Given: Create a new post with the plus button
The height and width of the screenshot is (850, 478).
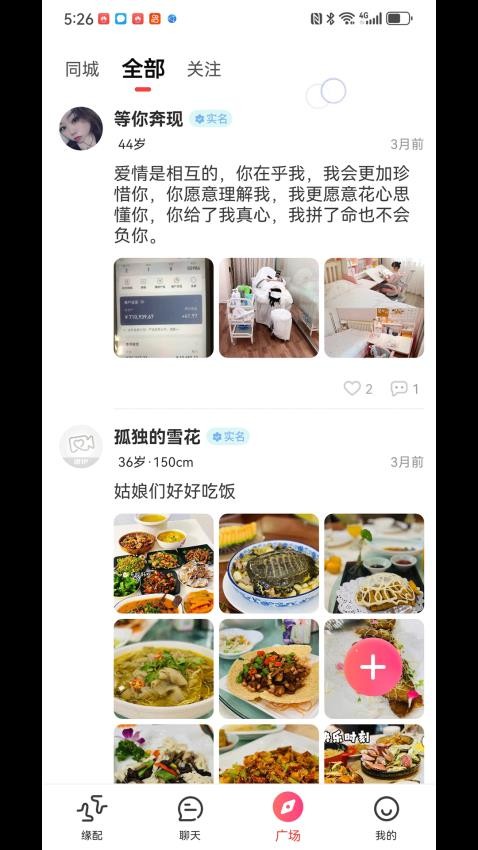Looking at the screenshot, I should point(373,667).
